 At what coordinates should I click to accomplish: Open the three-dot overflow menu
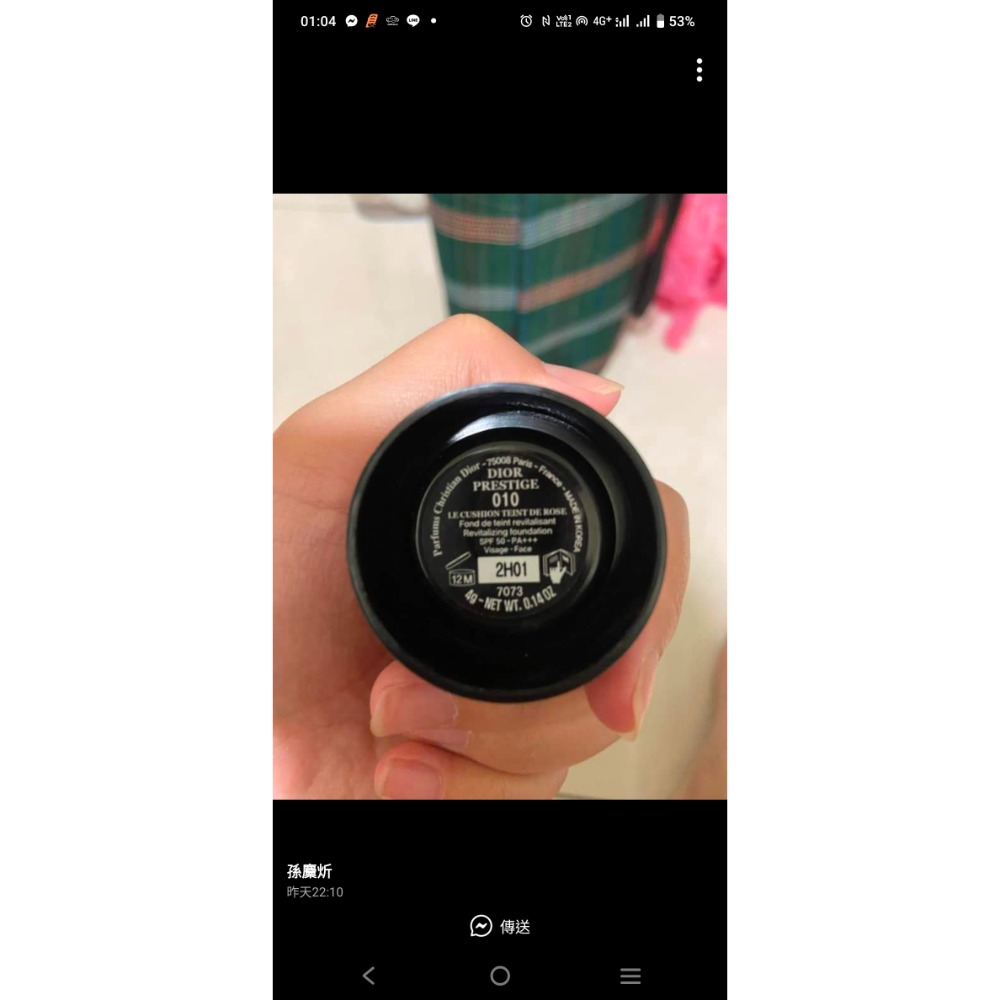699,70
